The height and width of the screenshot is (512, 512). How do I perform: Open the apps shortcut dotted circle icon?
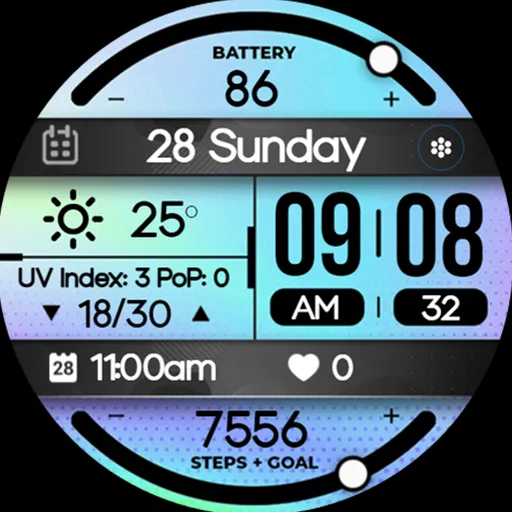point(441,147)
